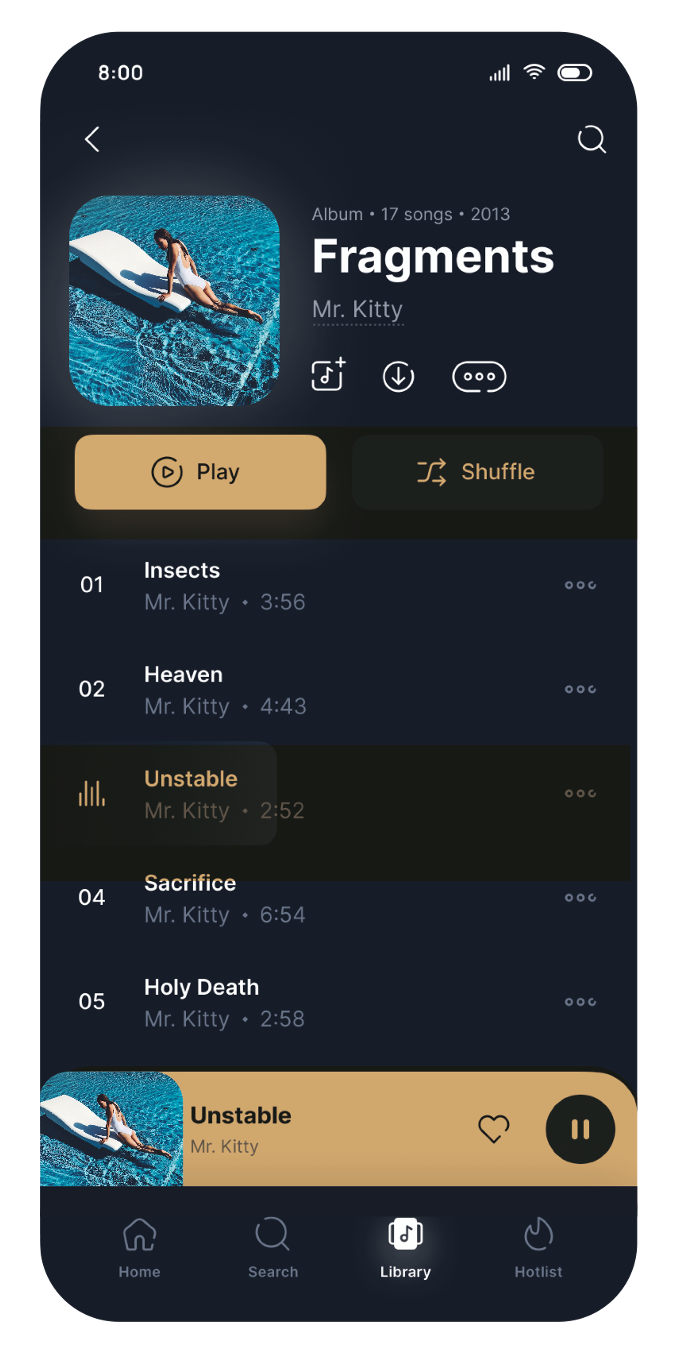Like the currently playing song Unstable
Screen dimensions: 689x1372
click(x=494, y=1130)
